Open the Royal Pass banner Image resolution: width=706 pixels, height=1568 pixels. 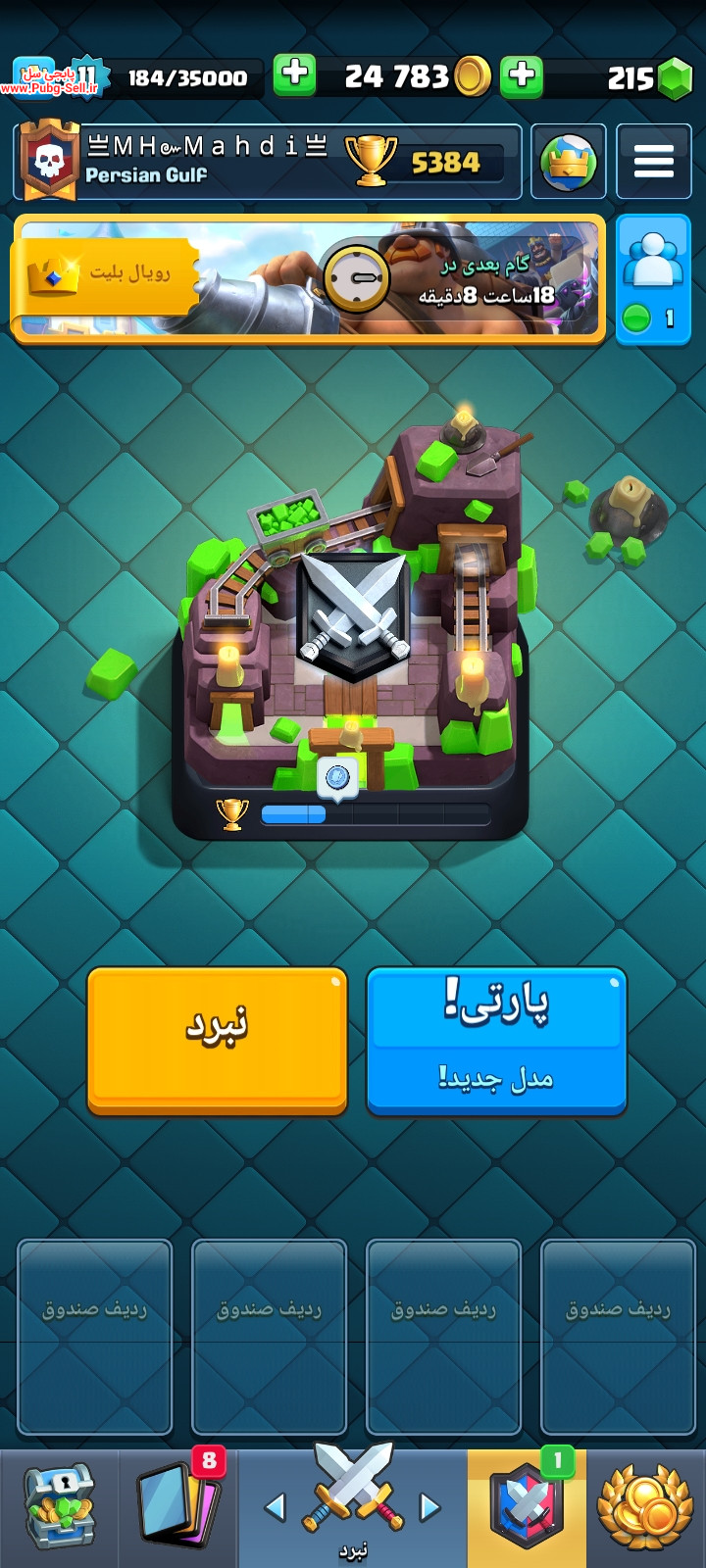click(x=309, y=278)
